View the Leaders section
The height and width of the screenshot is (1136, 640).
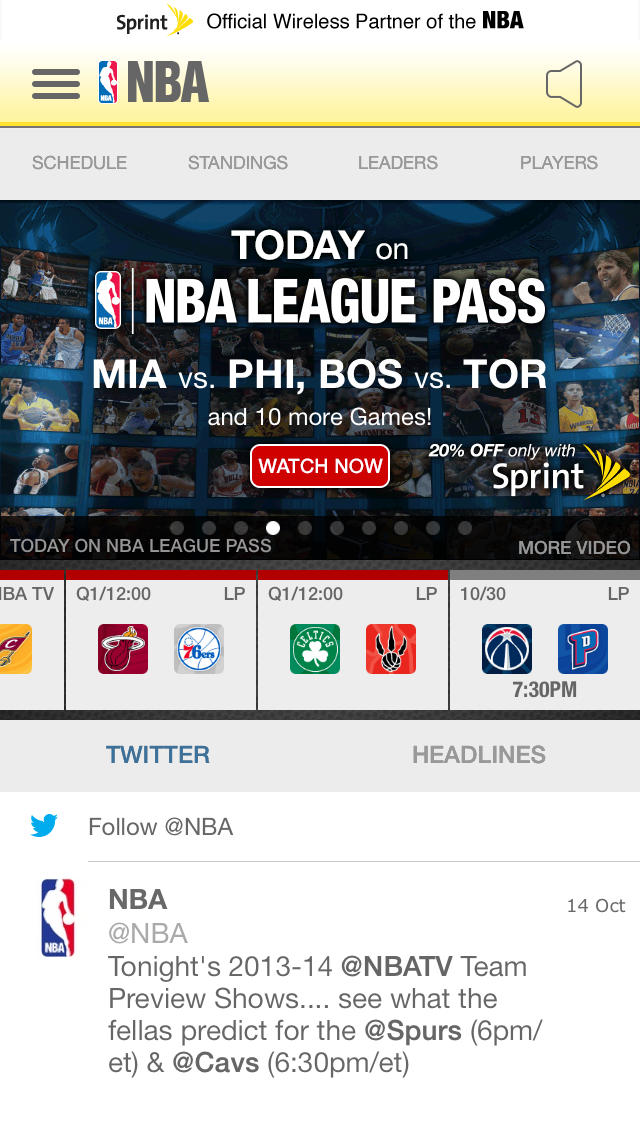(398, 163)
